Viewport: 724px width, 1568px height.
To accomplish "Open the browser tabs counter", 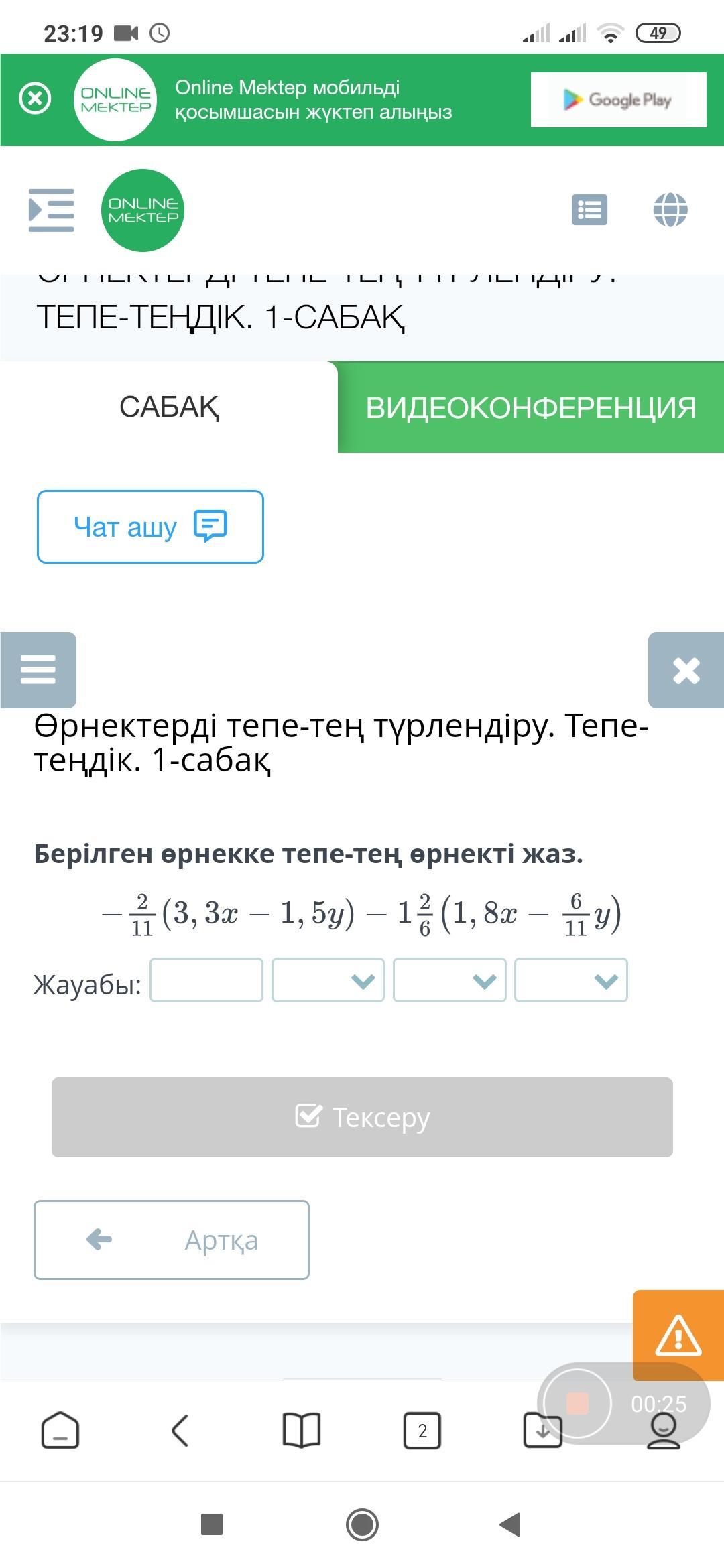I will pyautogui.click(x=422, y=1431).
